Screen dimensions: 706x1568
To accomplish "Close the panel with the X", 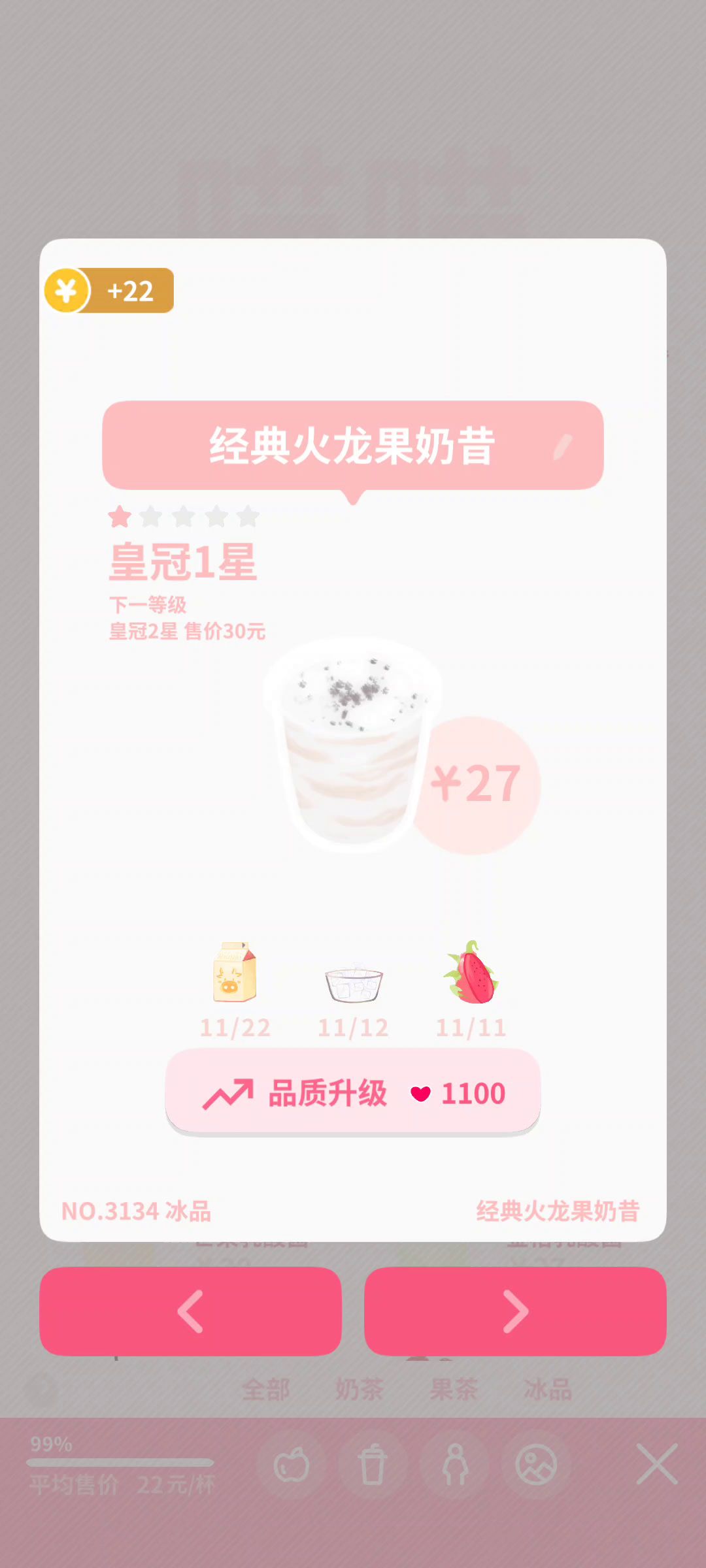I will [656, 1465].
